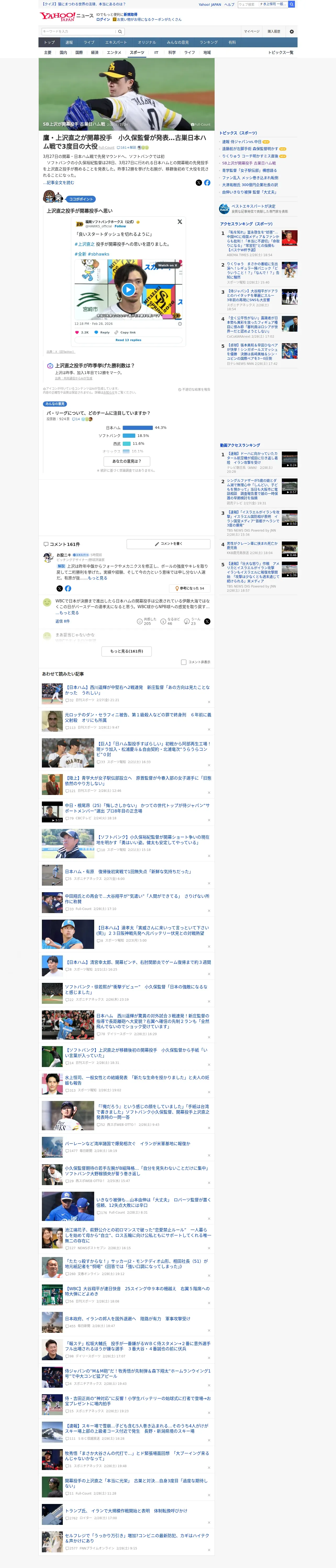Open 返信 8件 replies
Image resolution: width=336 pixels, height=1568 pixels.
coord(62,621)
